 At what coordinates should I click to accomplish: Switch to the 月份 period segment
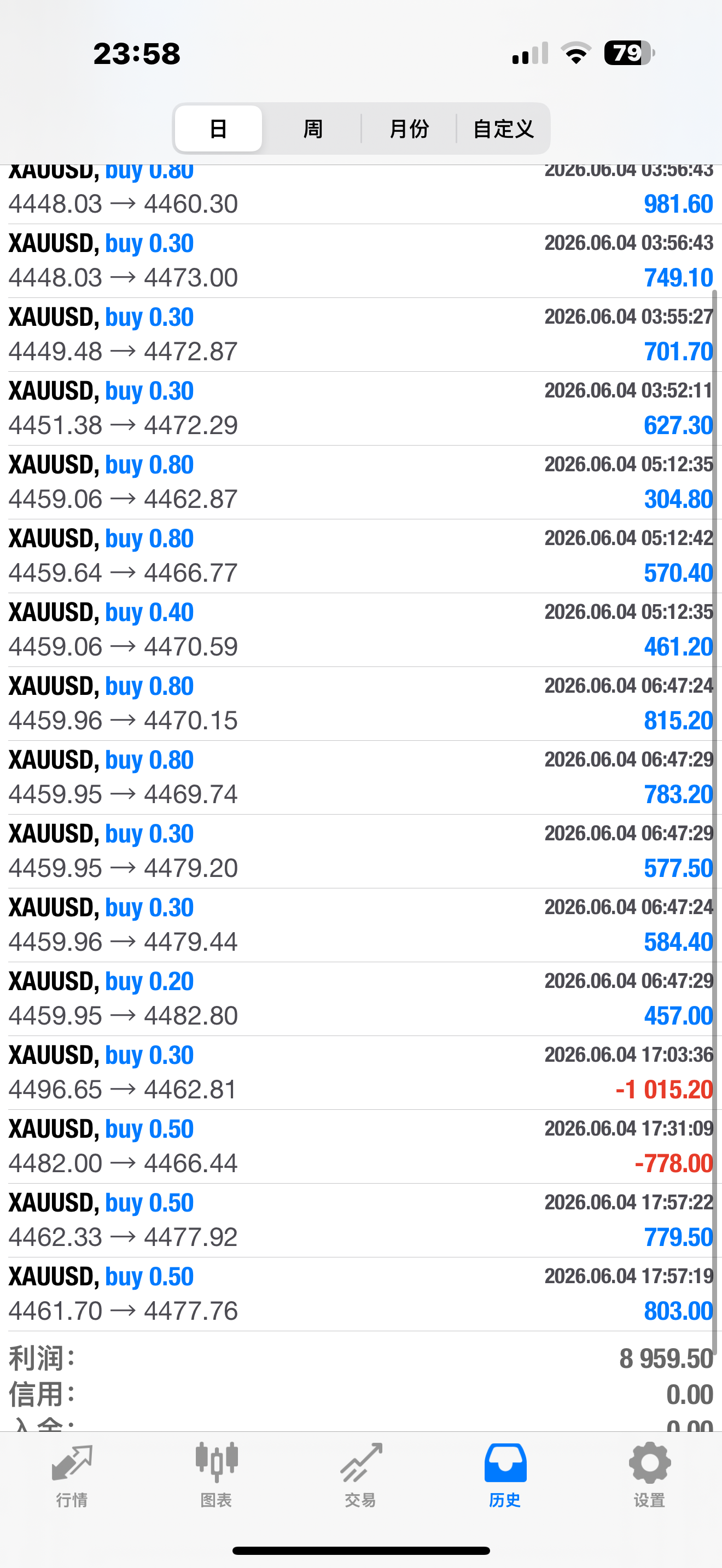[409, 128]
